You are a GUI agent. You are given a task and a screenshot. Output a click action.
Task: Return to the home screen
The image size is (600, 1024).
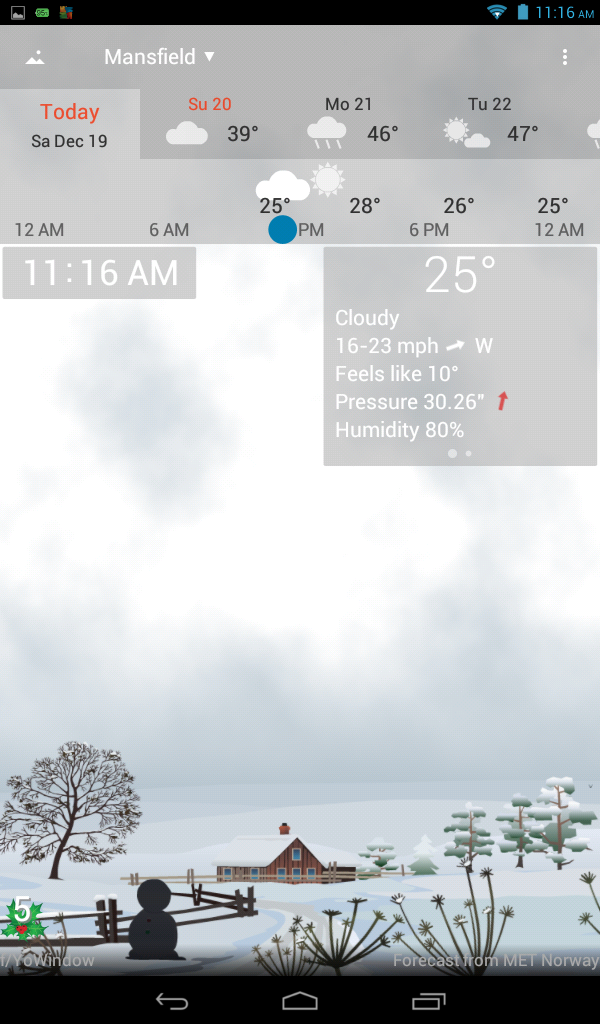tap(300, 1000)
